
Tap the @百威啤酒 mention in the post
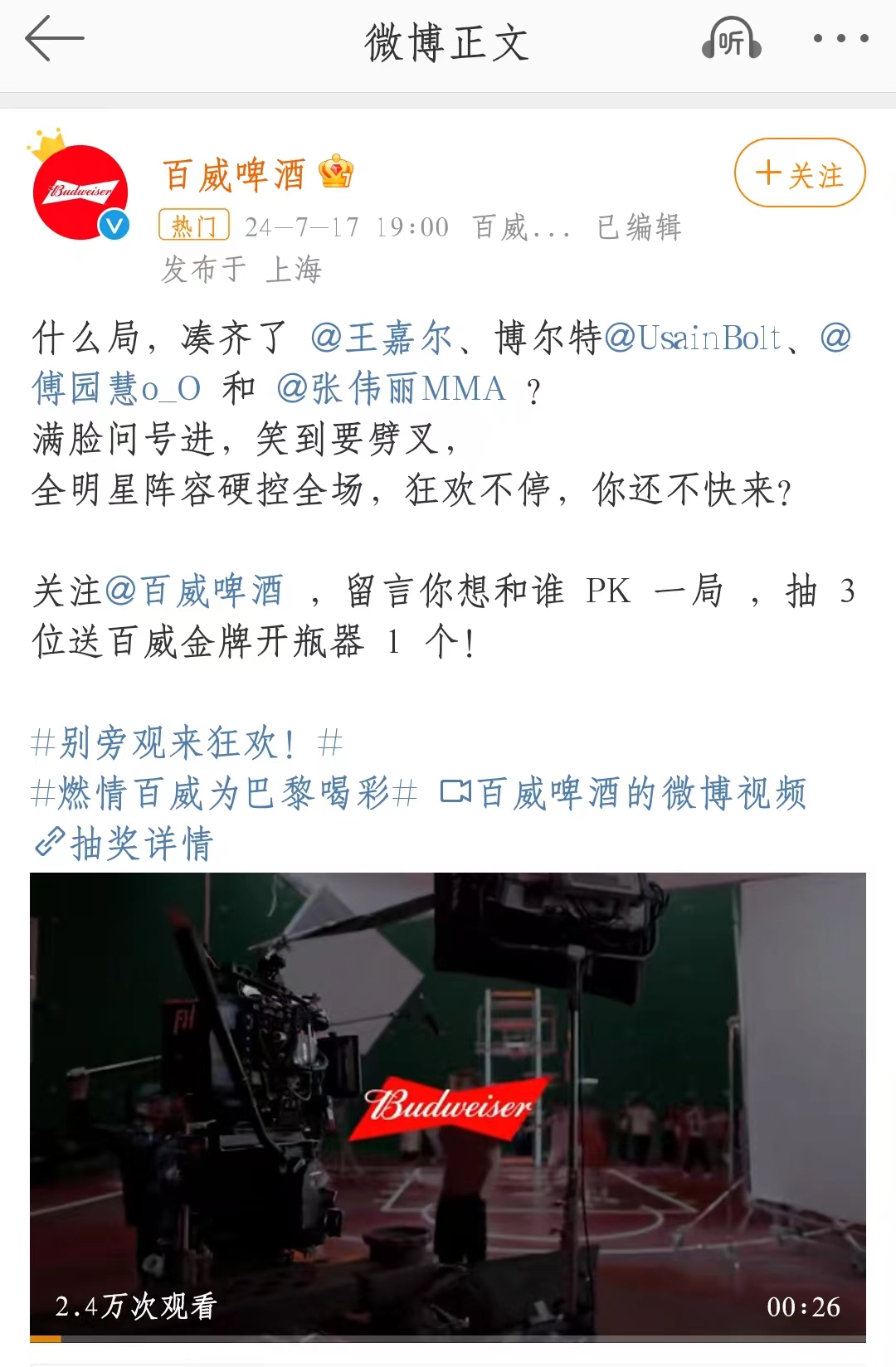pyautogui.click(x=194, y=591)
